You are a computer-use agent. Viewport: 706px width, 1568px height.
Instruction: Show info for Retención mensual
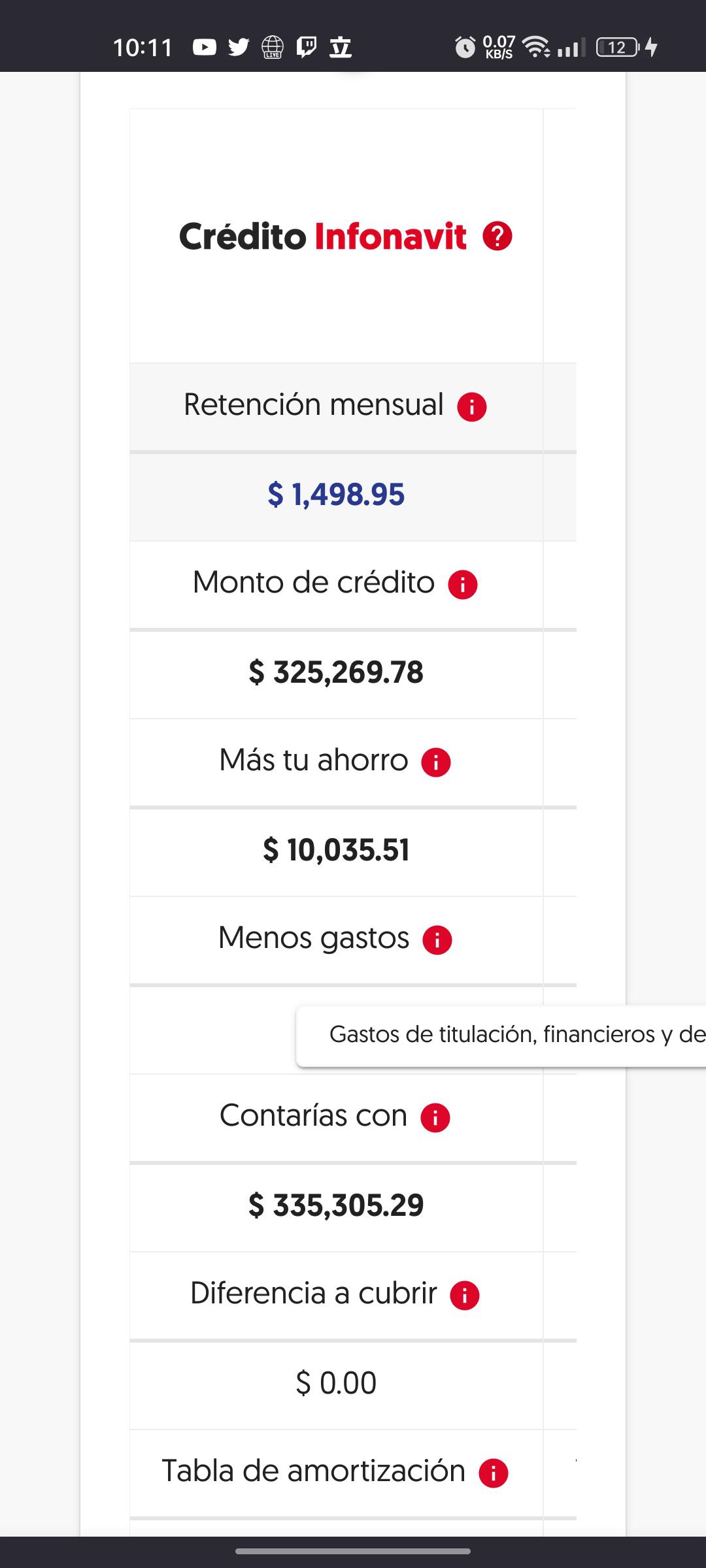coord(472,407)
